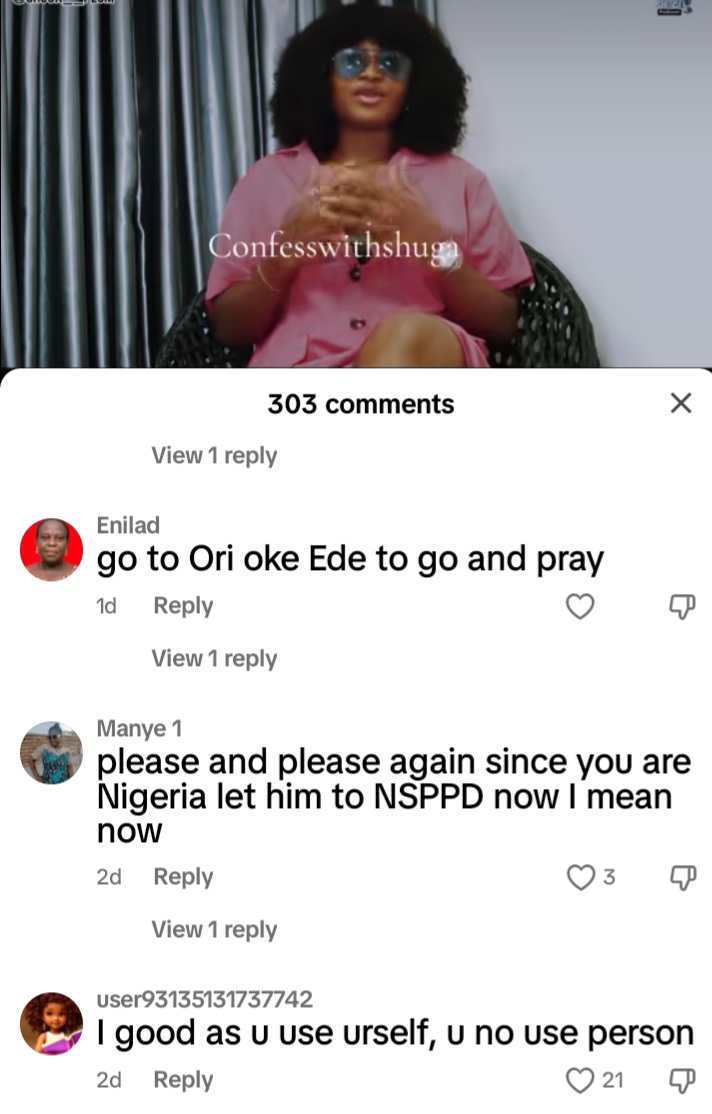Open Enilad's profile picture
712x1114 pixels.
coord(51,549)
